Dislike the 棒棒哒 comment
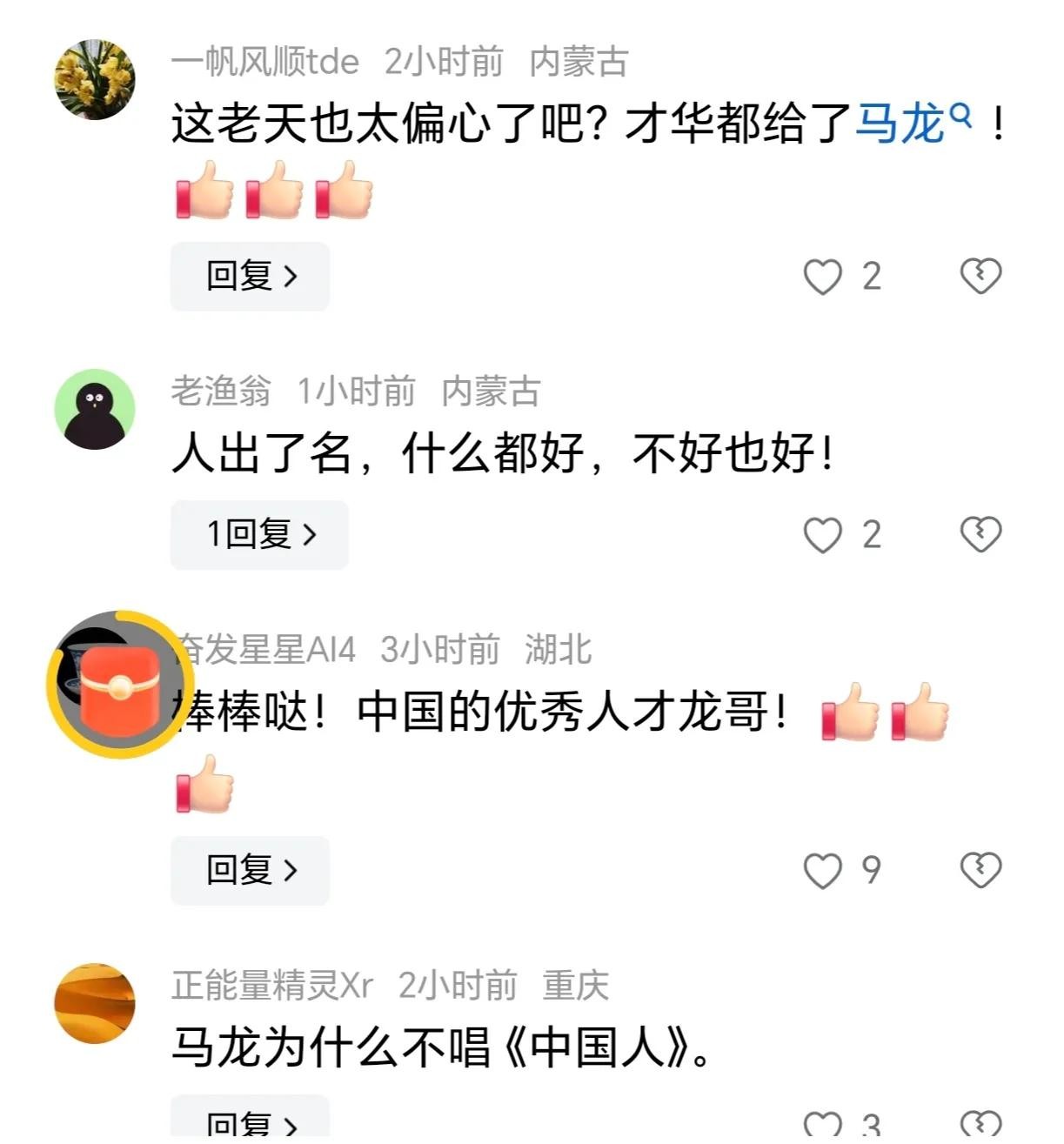 click(x=980, y=870)
